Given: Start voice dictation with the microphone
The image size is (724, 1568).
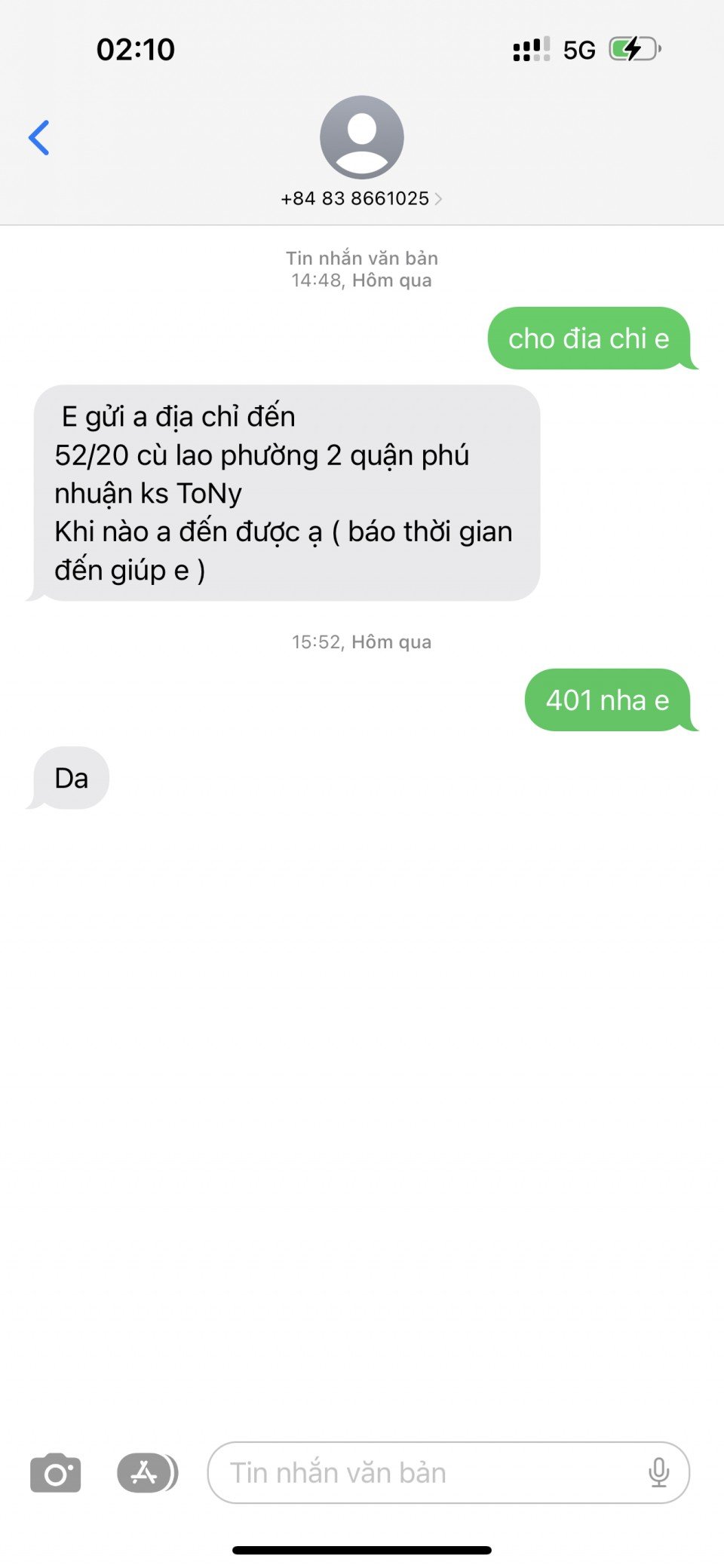Looking at the screenshot, I should pyautogui.click(x=658, y=1472).
